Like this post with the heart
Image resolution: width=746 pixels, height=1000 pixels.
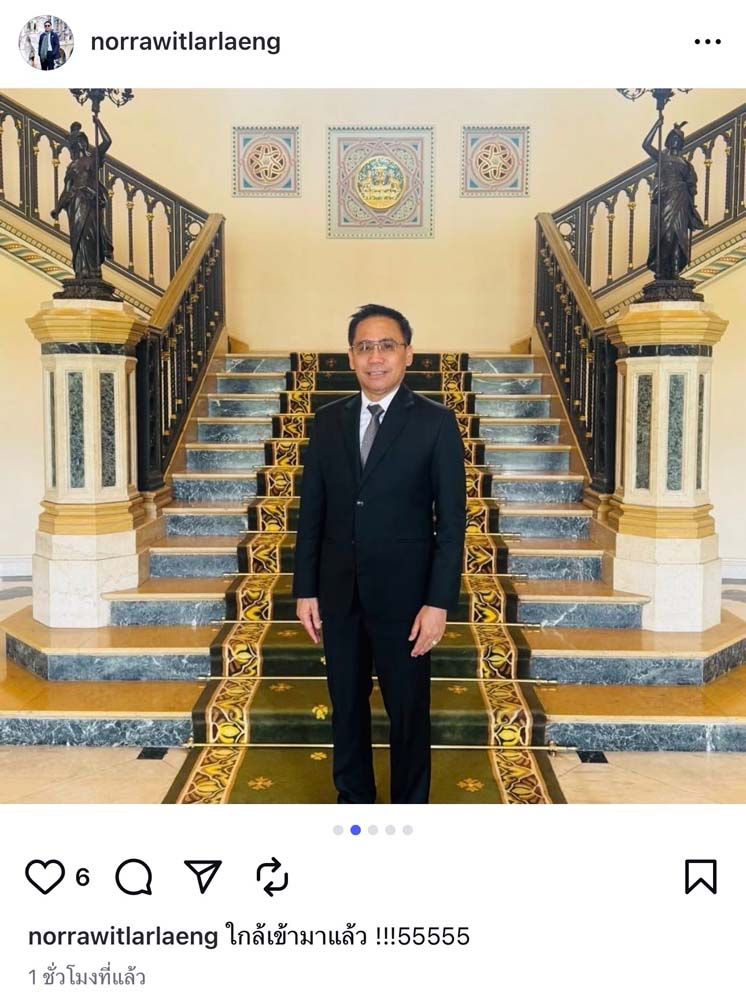coord(45,877)
